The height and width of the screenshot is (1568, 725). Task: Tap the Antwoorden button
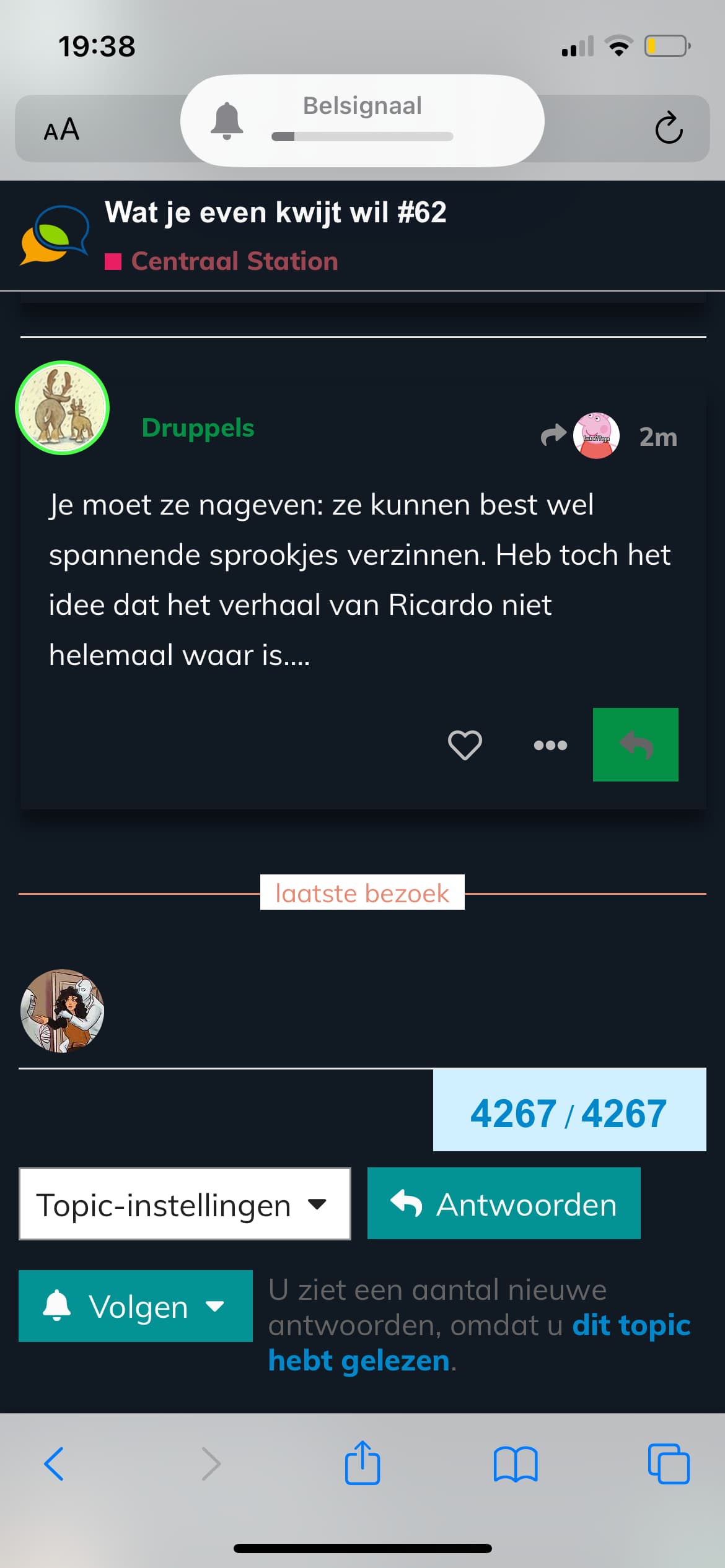[x=504, y=1204]
